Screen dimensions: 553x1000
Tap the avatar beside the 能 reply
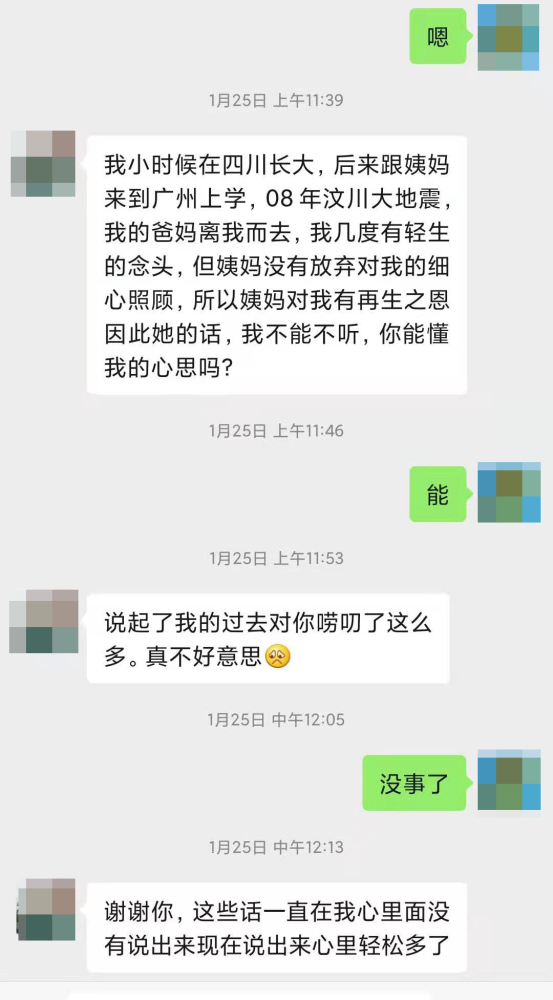(508, 492)
